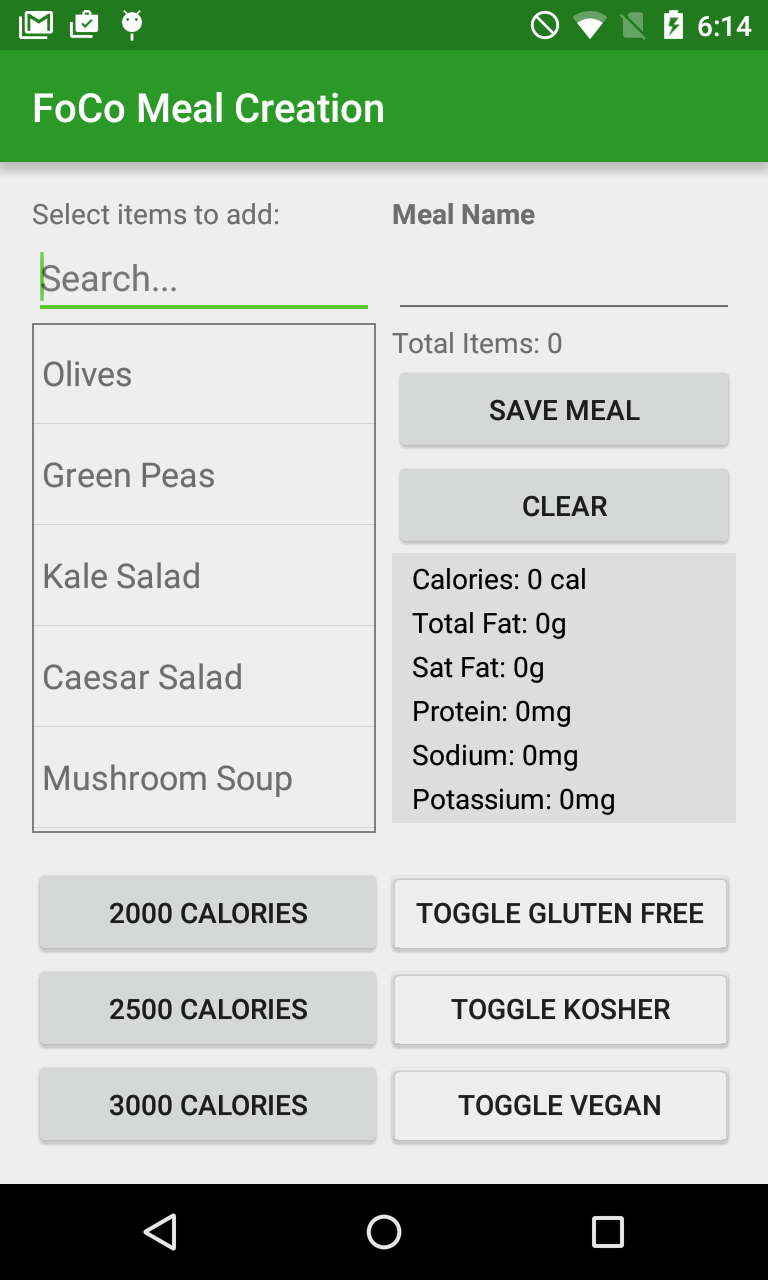Viewport: 768px width, 1280px height.
Task: Select Mushroom Soup from the list
Action: pyautogui.click(x=204, y=778)
